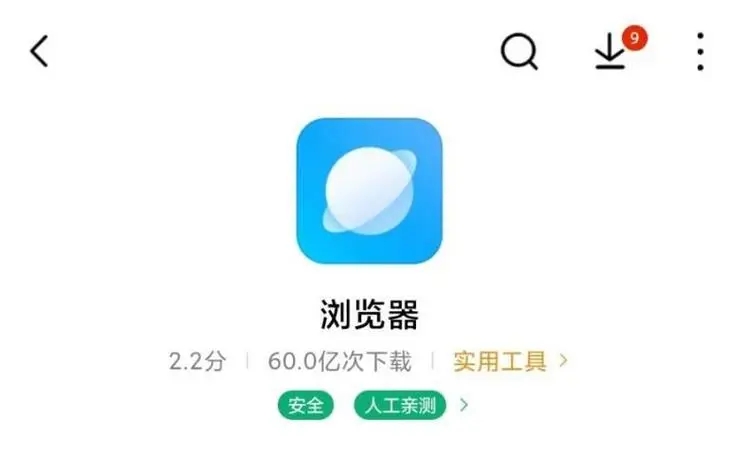View the 人工亲测 safety details
This screenshot has height=458, width=746.
[x=400, y=406]
